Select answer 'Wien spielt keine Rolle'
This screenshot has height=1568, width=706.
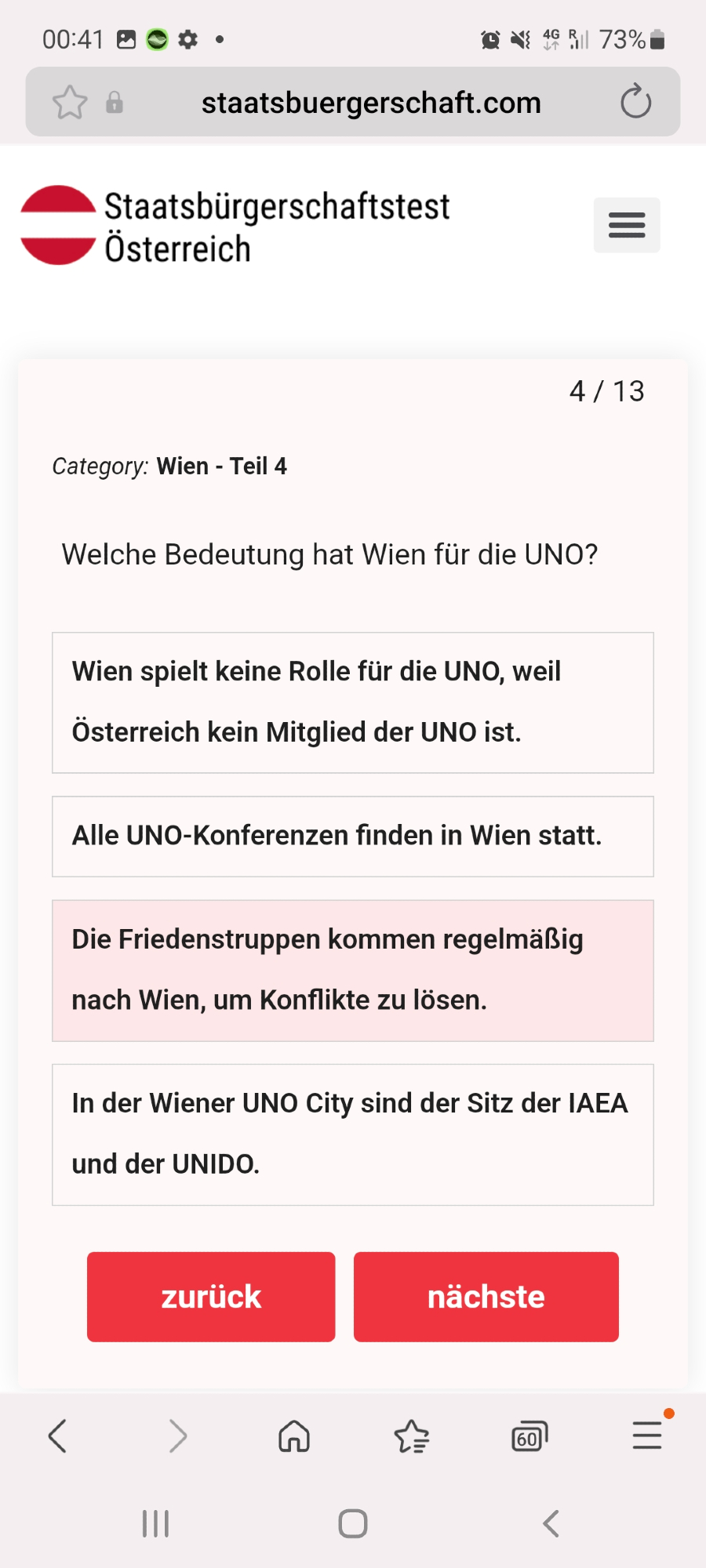[352, 702]
